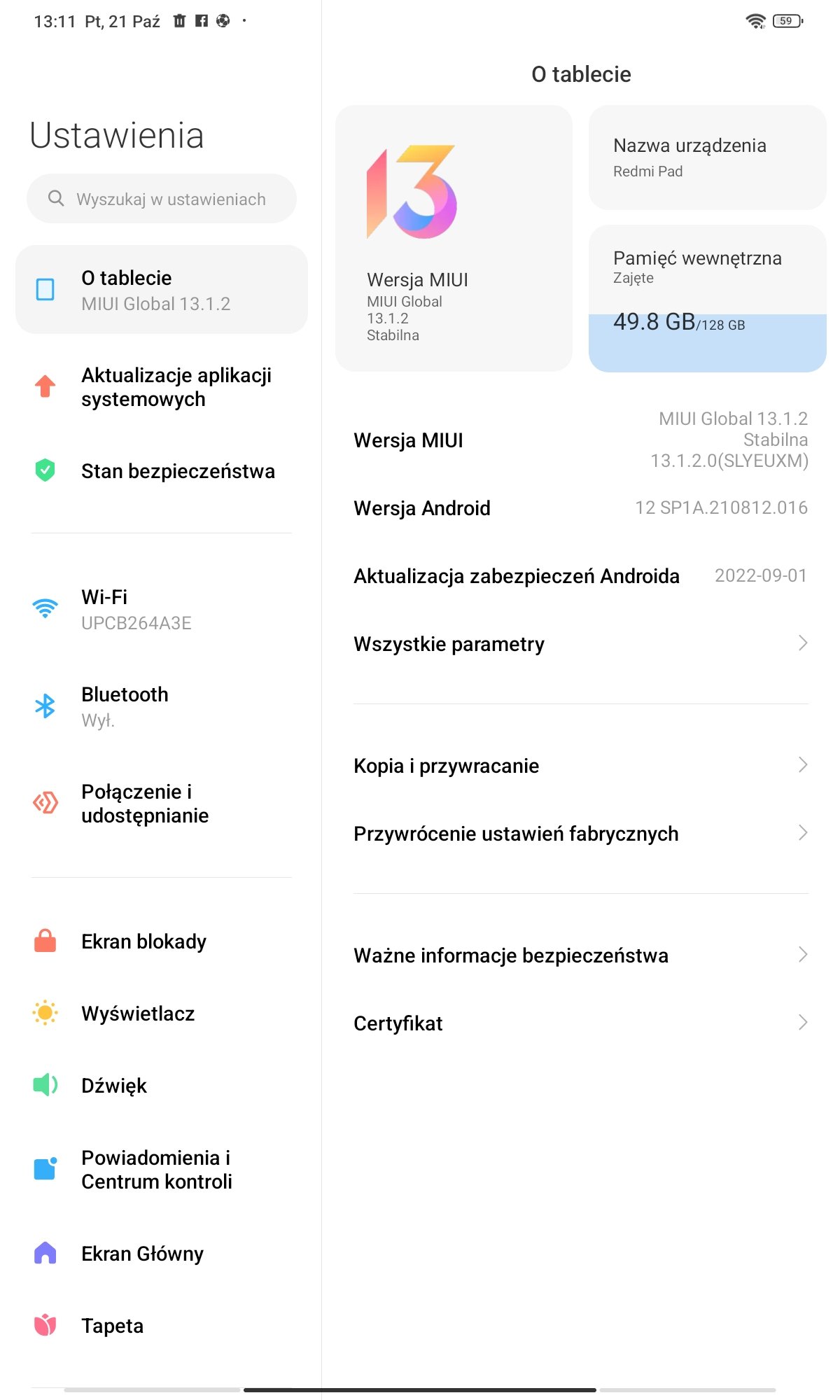The height and width of the screenshot is (1400, 840).
Task: Open Ważne informacje bezpieczeństwa
Action: 581,955
